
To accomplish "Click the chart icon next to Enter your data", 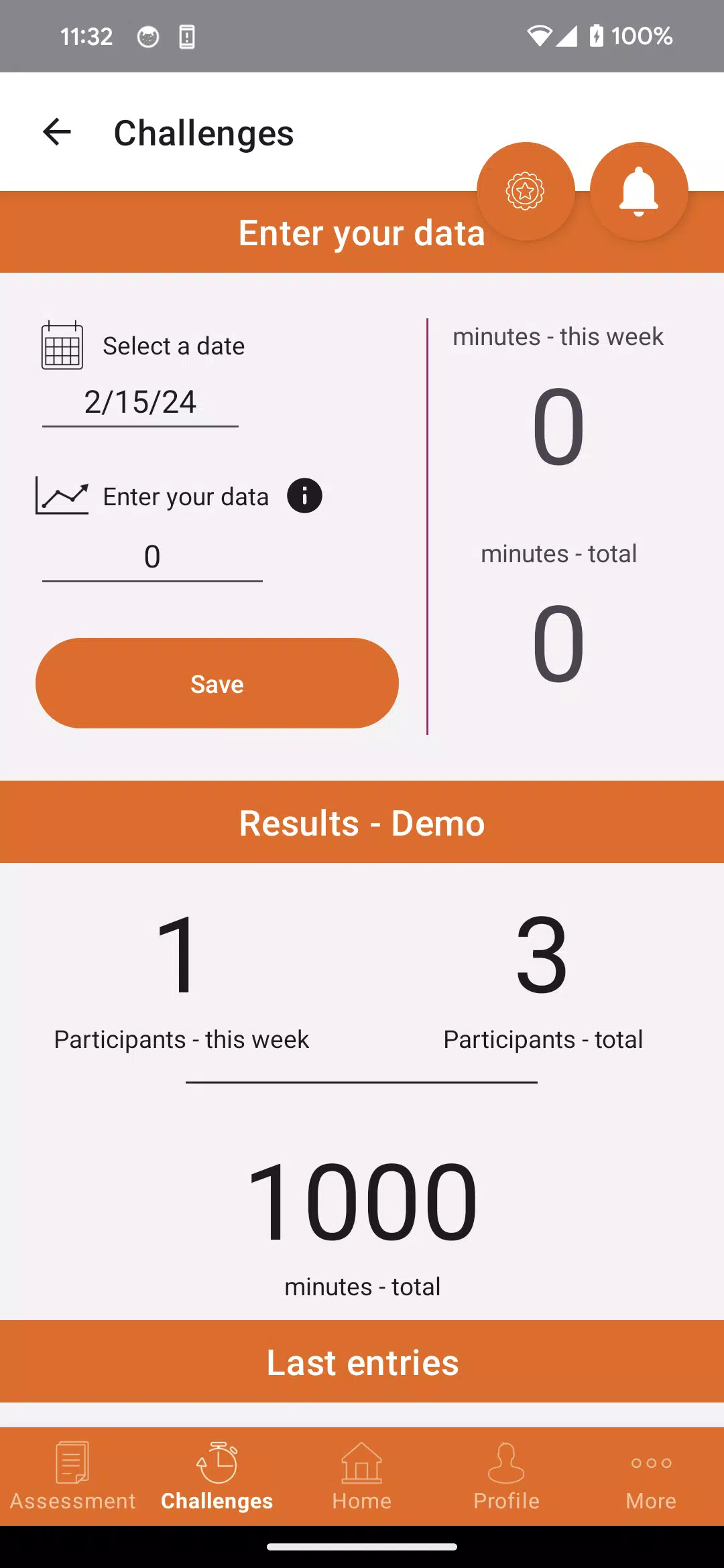I will pos(61,496).
